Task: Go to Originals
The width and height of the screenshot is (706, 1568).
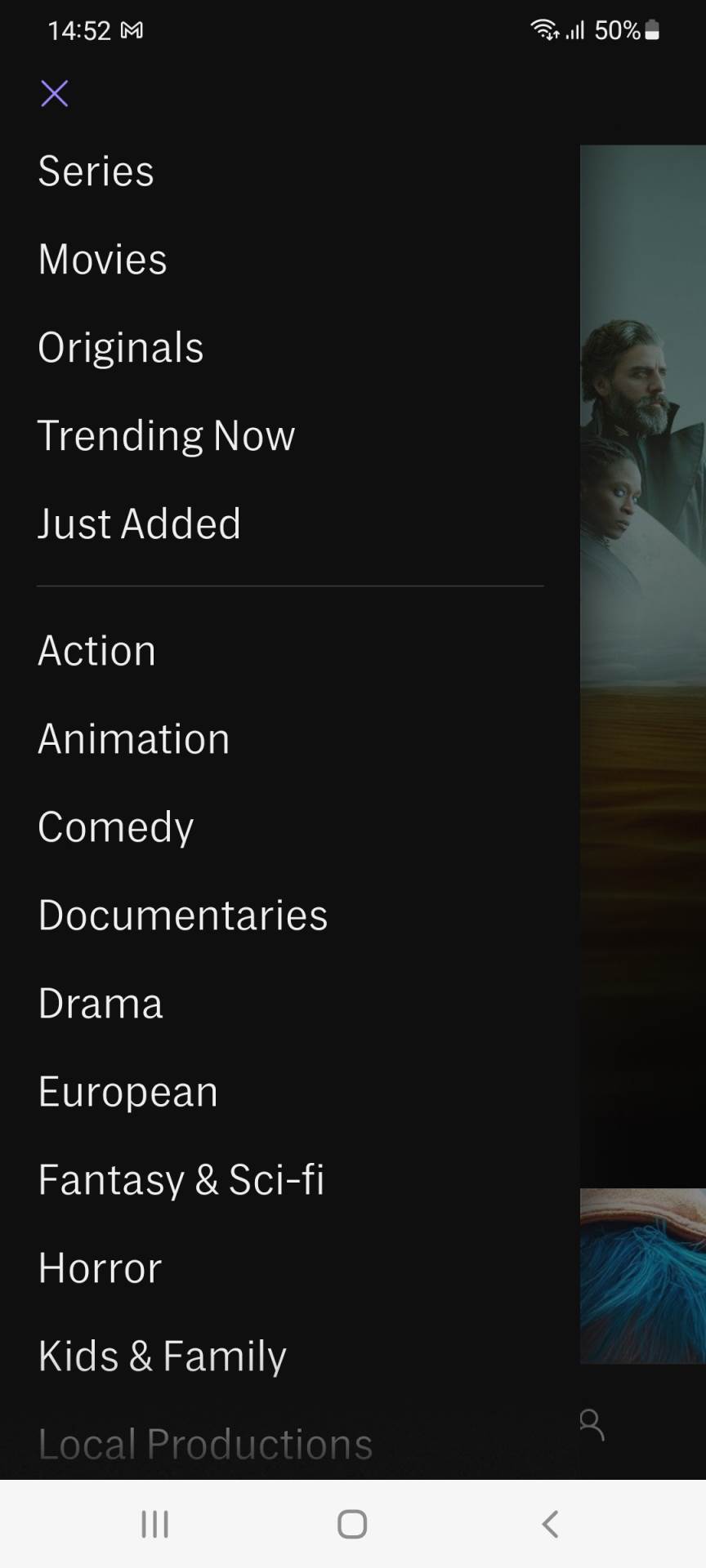Action: (x=120, y=348)
